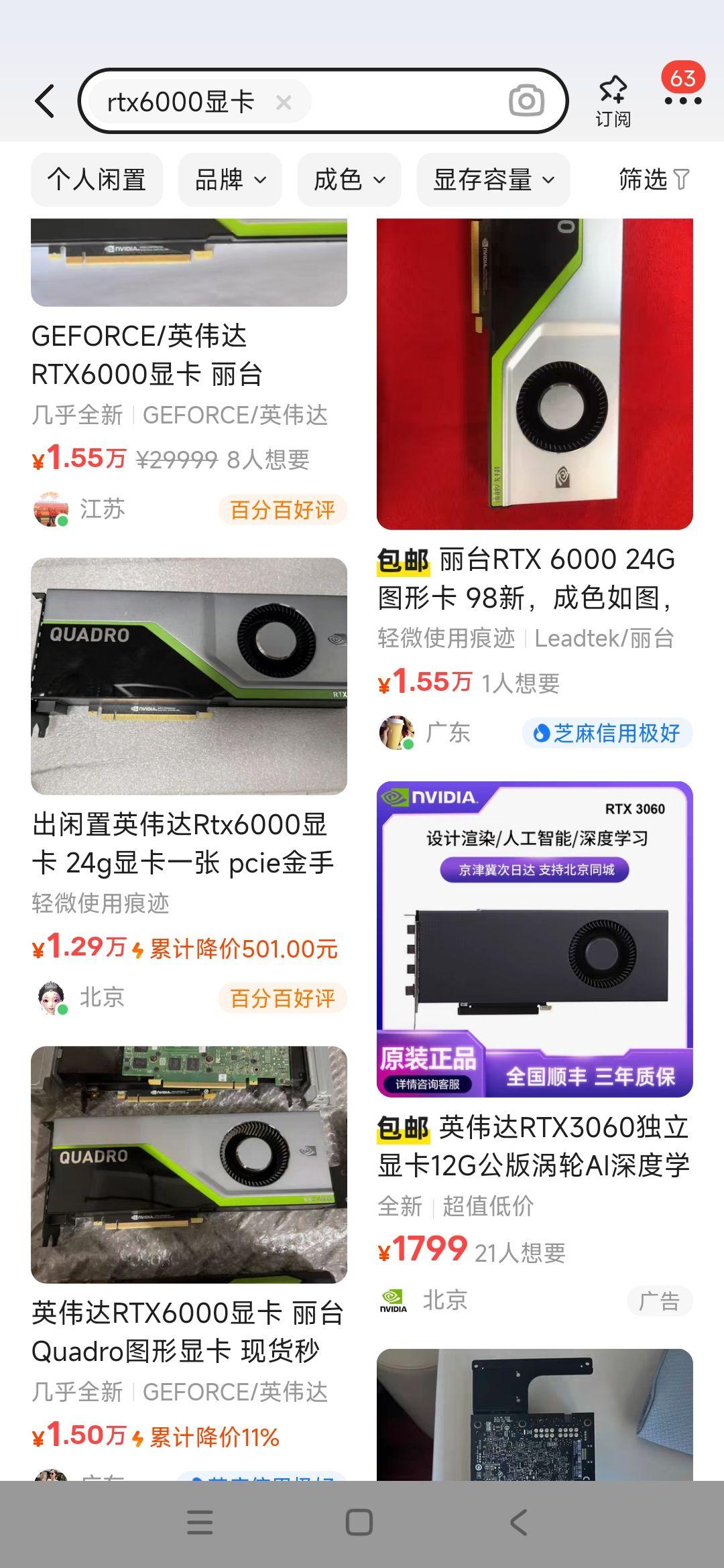Viewport: 724px width, 1568px height.
Task: Tap the back arrow to leave search results
Action: [x=44, y=101]
